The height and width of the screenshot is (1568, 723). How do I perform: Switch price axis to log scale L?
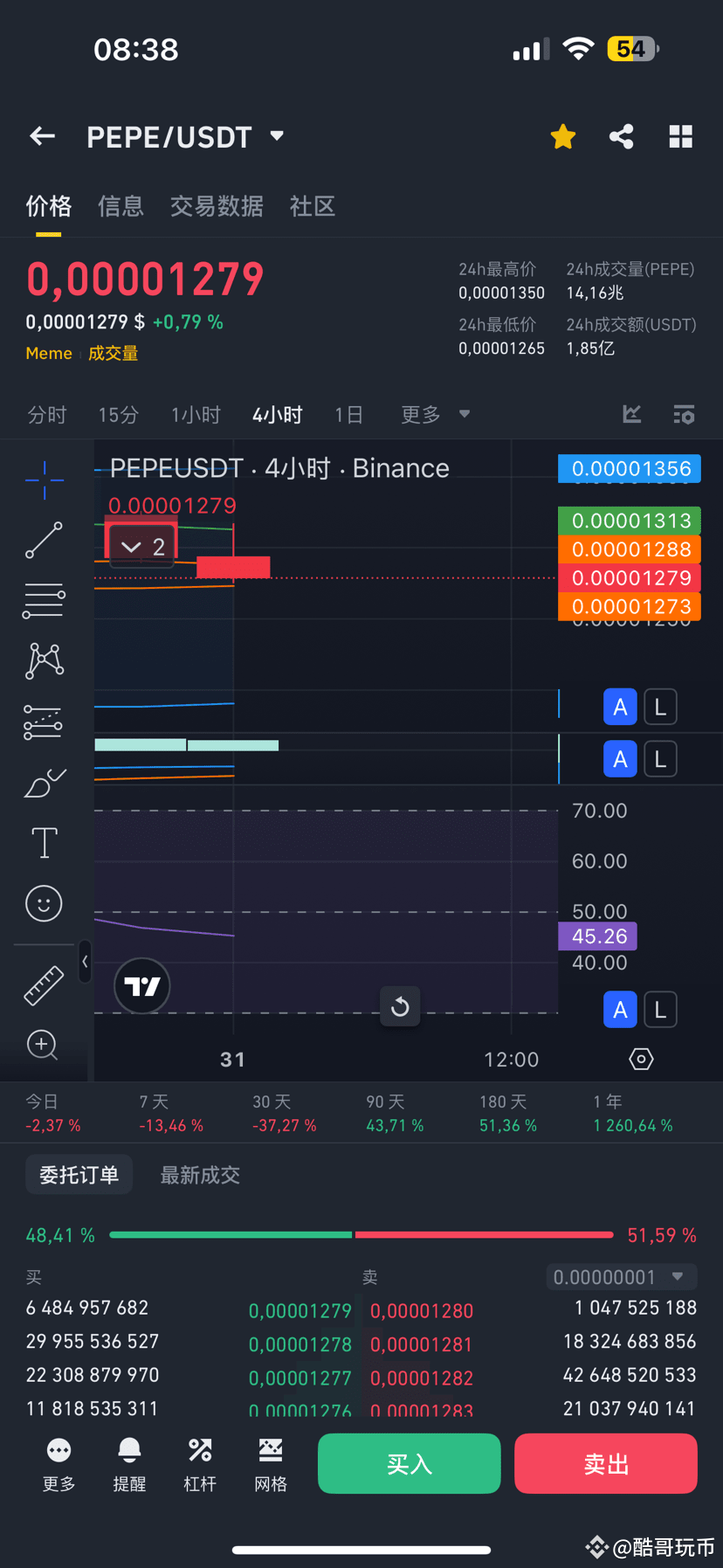pyautogui.click(x=660, y=707)
